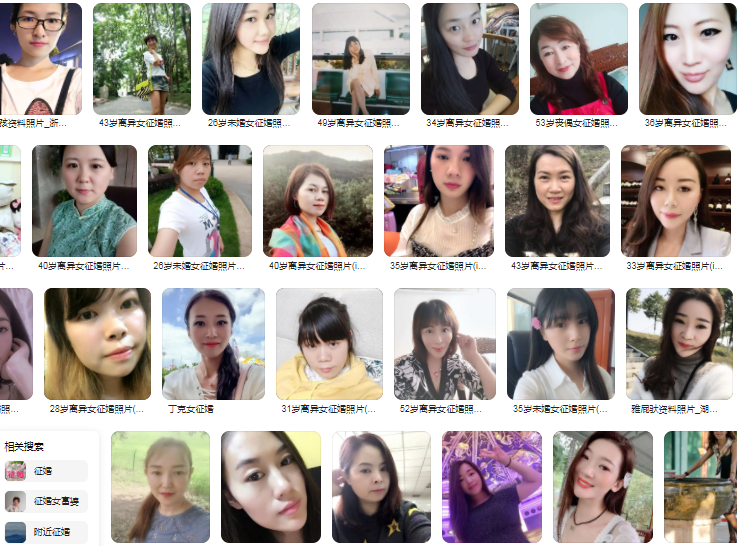View the 53岁丧偶女征婚 image
The height and width of the screenshot is (546, 737).
click(578, 58)
